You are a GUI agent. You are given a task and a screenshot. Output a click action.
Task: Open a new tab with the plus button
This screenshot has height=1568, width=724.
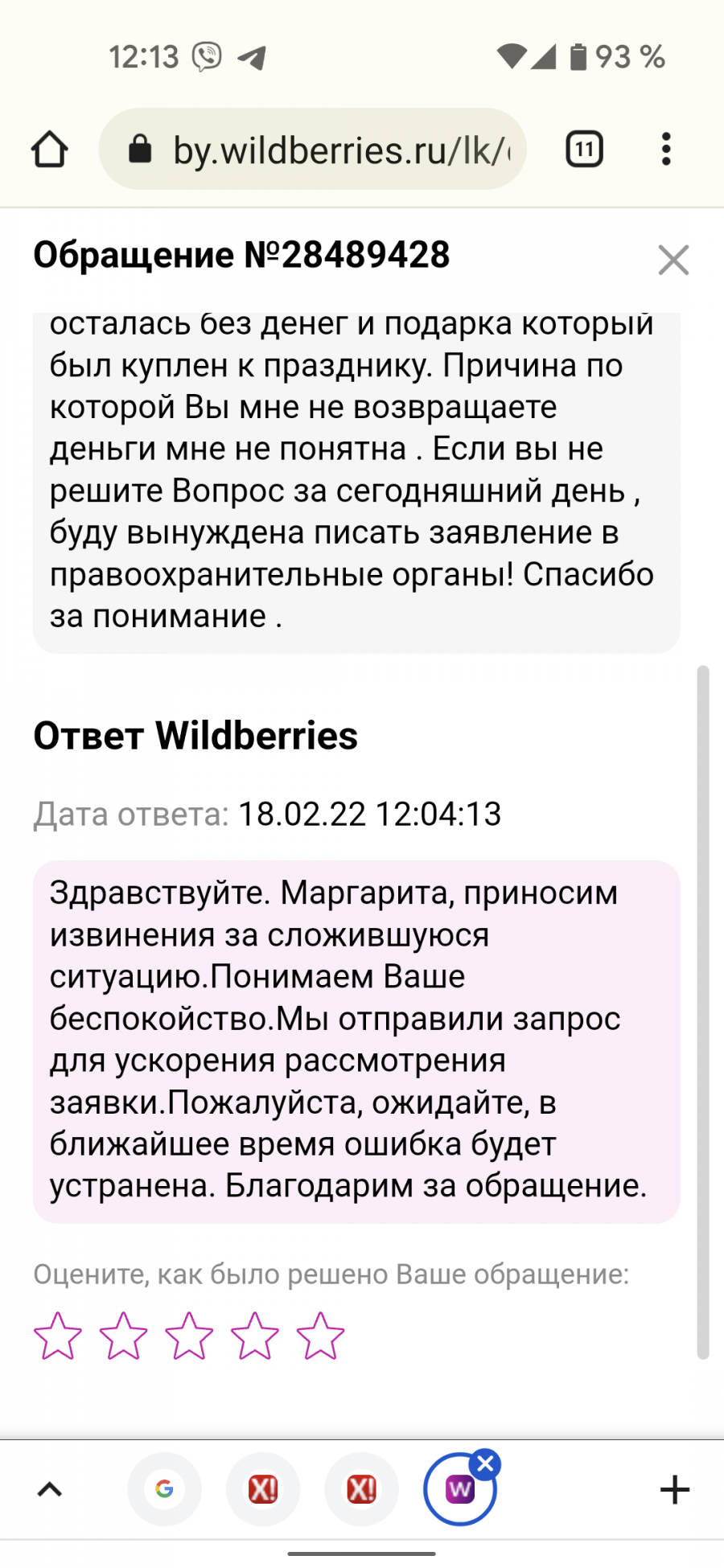675,1490
